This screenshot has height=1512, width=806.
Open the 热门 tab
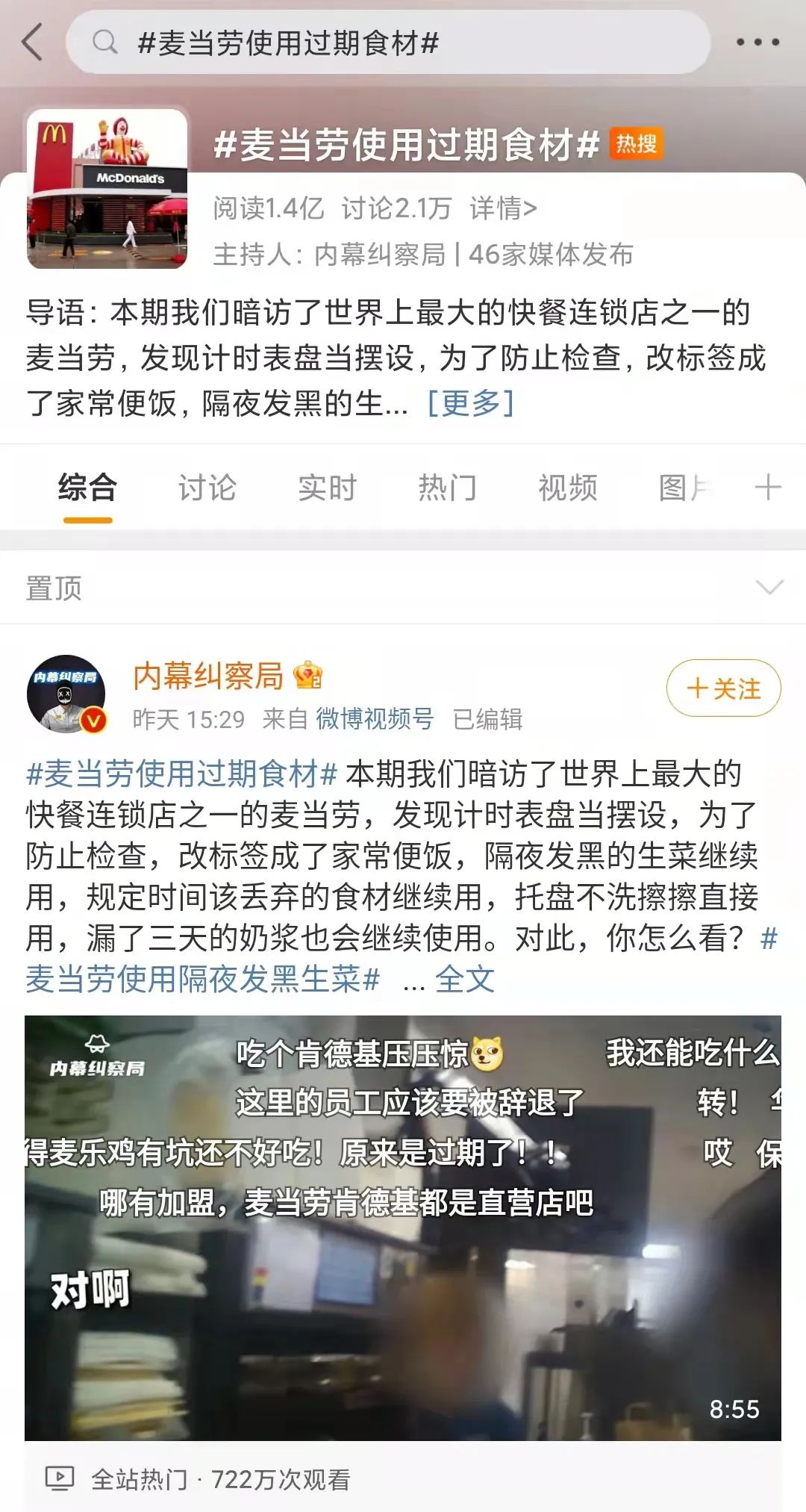[447, 488]
